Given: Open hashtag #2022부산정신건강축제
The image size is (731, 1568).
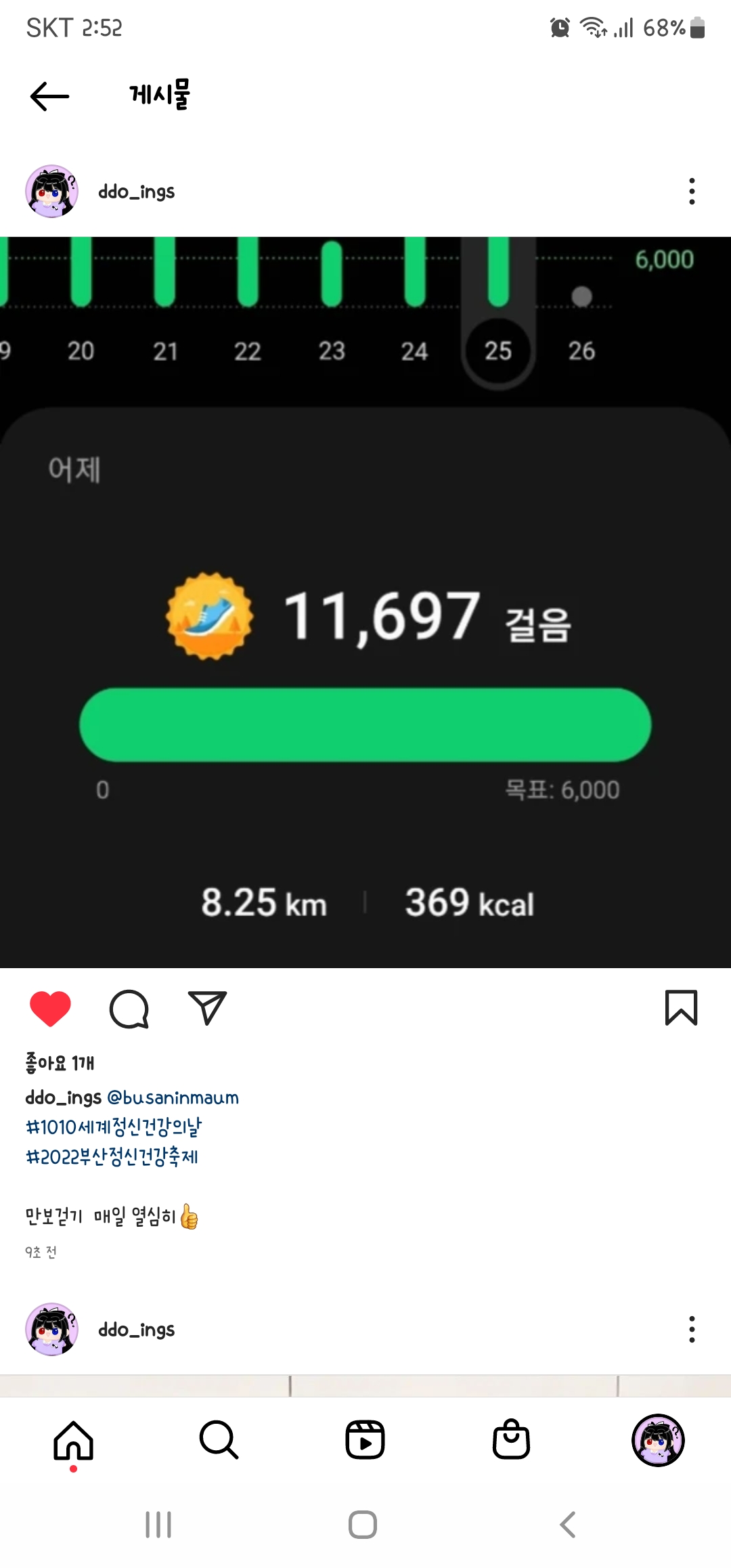Looking at the screenshot, I should [x=112, y=1156].
